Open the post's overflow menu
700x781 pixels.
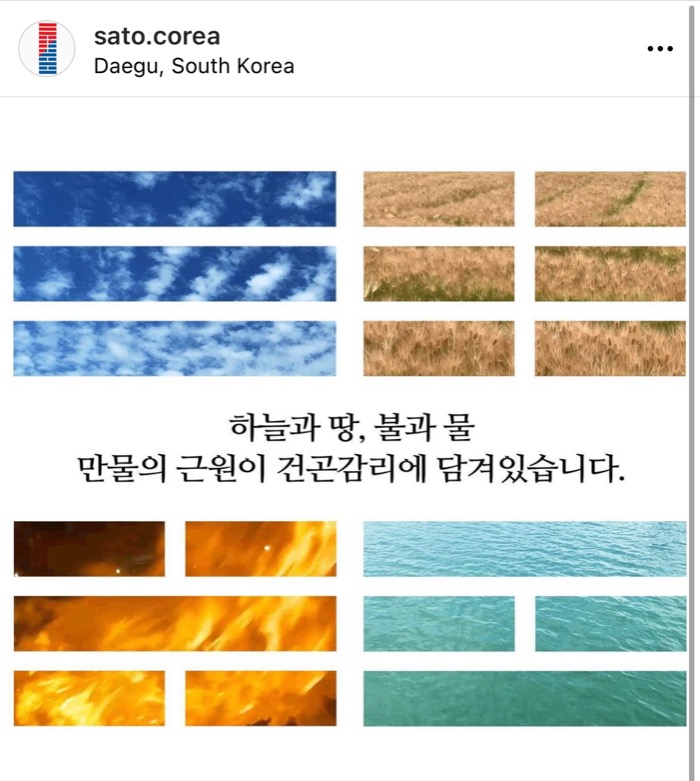(660, 49)
